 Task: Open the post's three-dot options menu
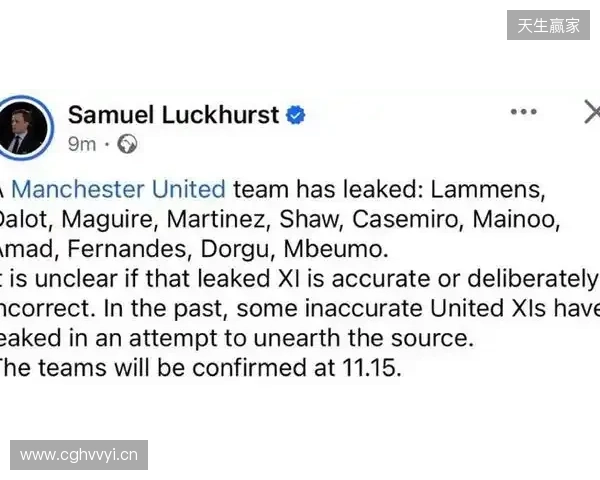tap(524, 112)
